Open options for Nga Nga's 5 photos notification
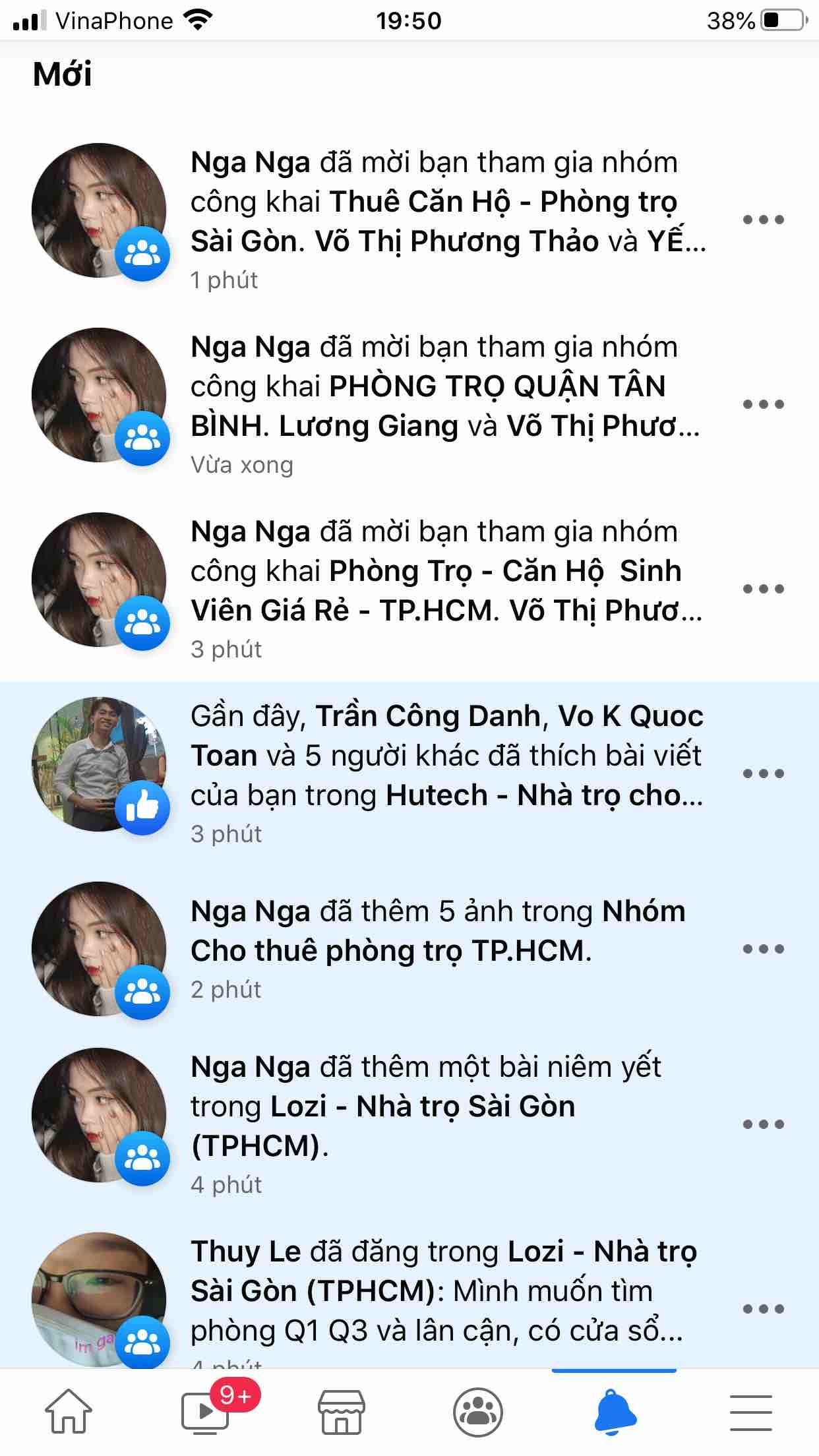 pyautogui.click(x=763, y=949)
